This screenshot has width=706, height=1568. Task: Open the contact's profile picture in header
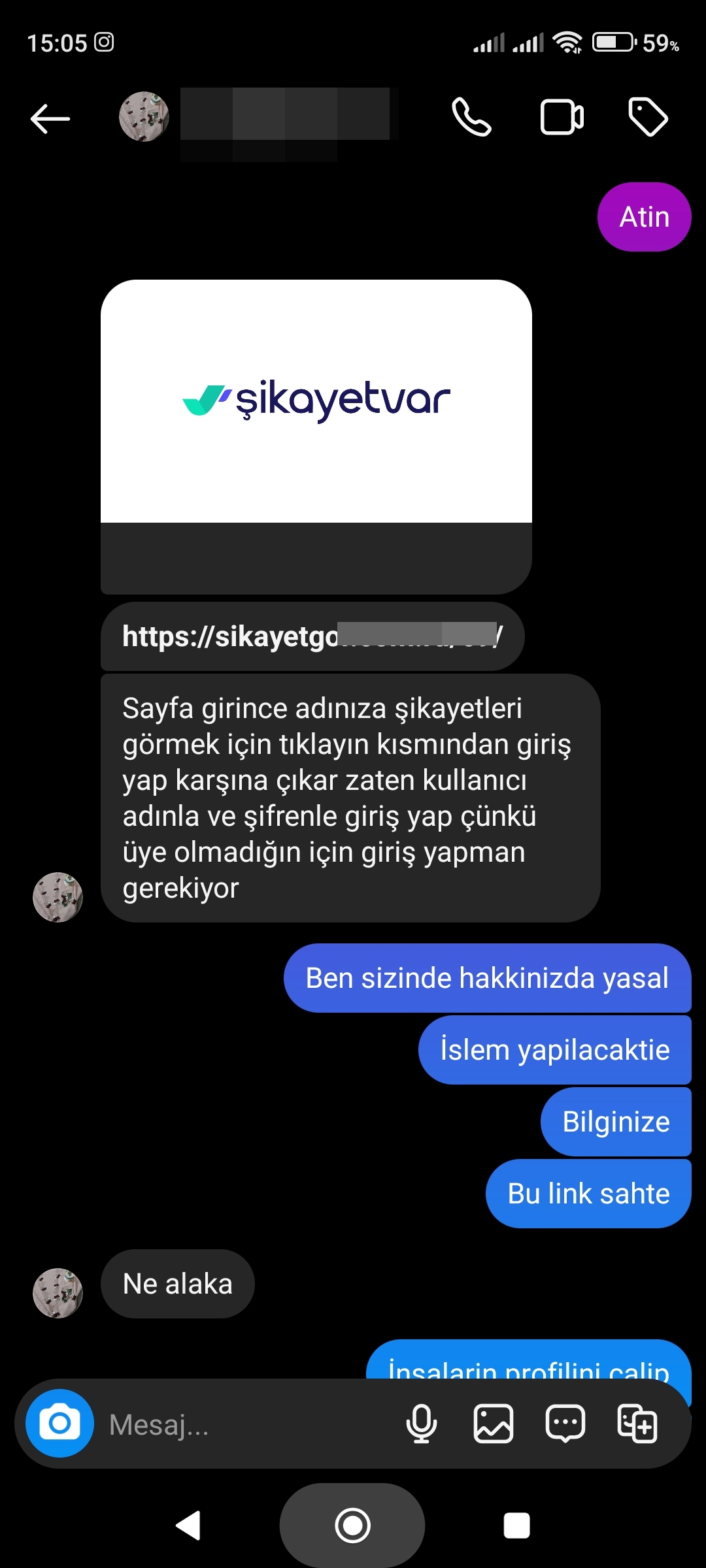click(x=144, y=117)
